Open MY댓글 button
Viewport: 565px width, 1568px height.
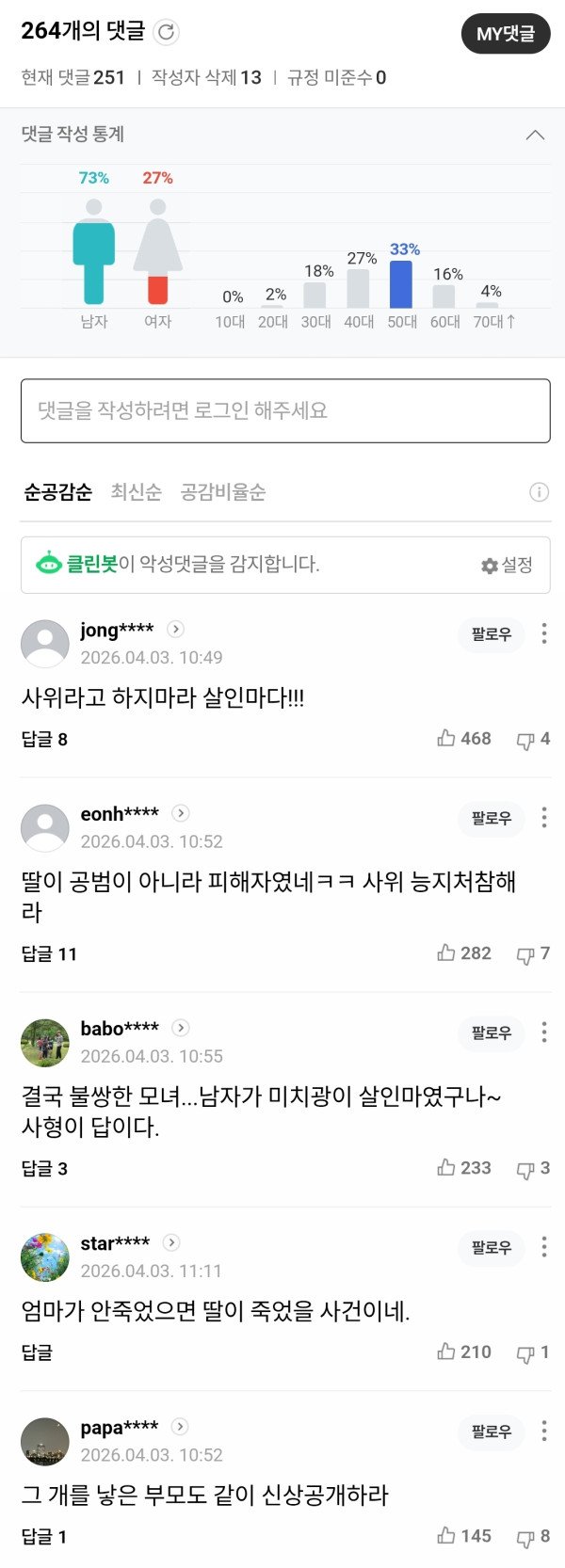[506, 34]
